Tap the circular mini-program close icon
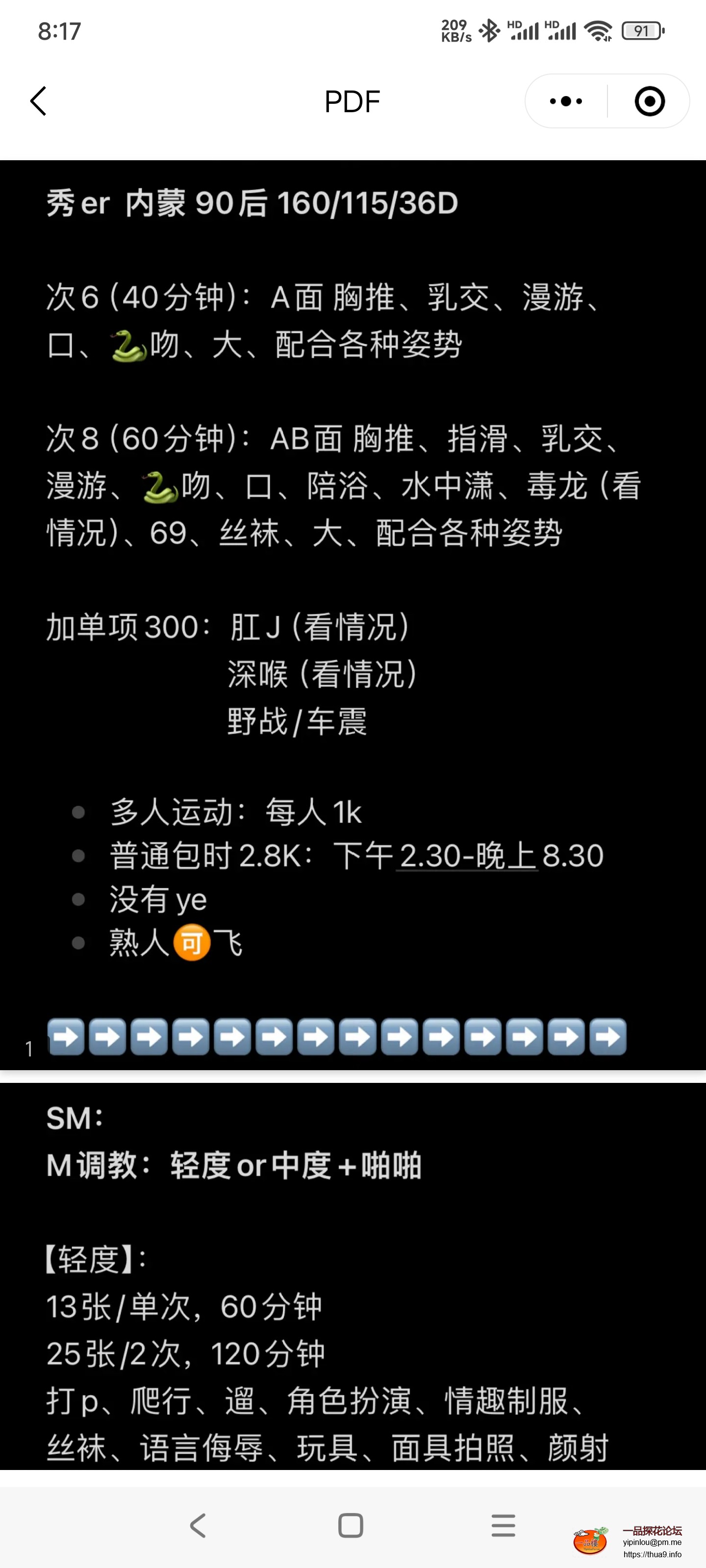Screen dimensions: 706x1568 pos(649,100)
